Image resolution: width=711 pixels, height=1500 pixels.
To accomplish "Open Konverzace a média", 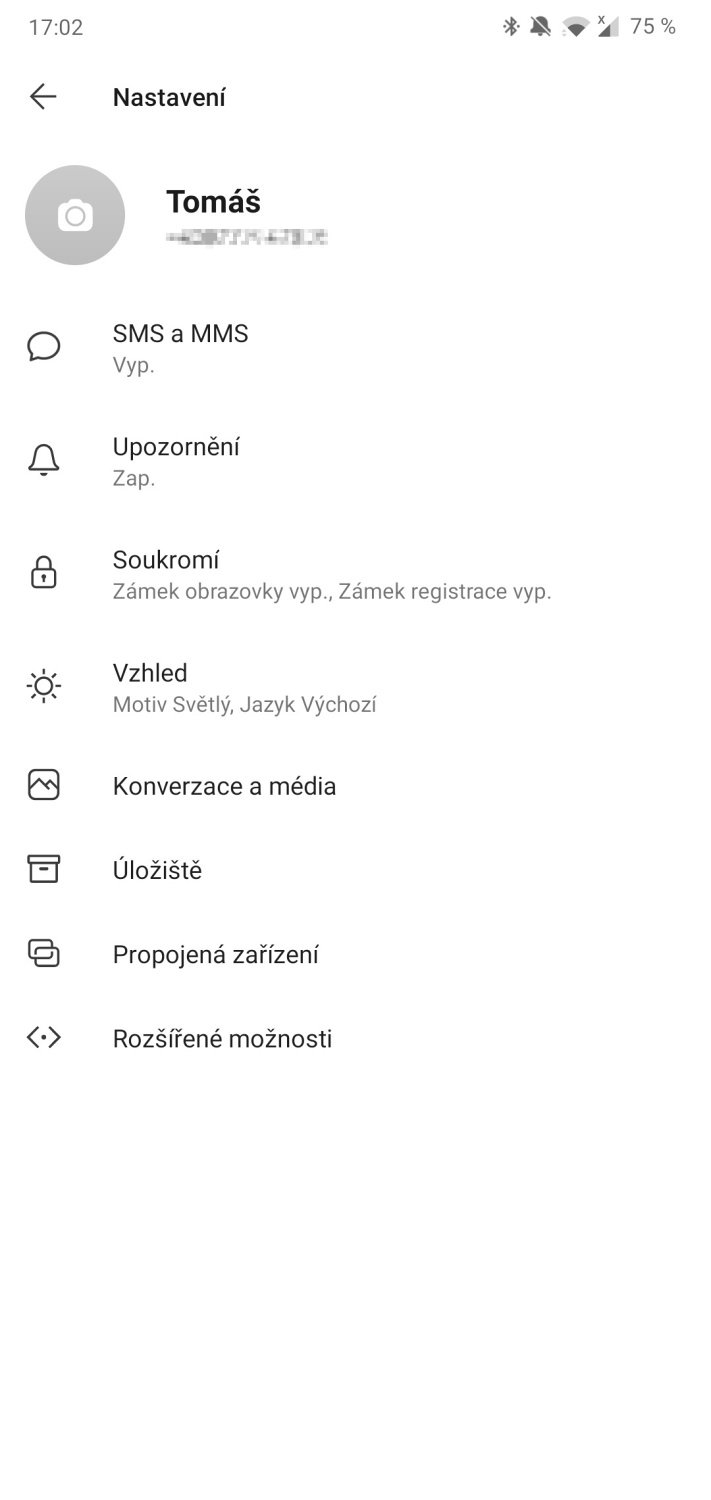I will pyautogui.click(x=355, y=785).
